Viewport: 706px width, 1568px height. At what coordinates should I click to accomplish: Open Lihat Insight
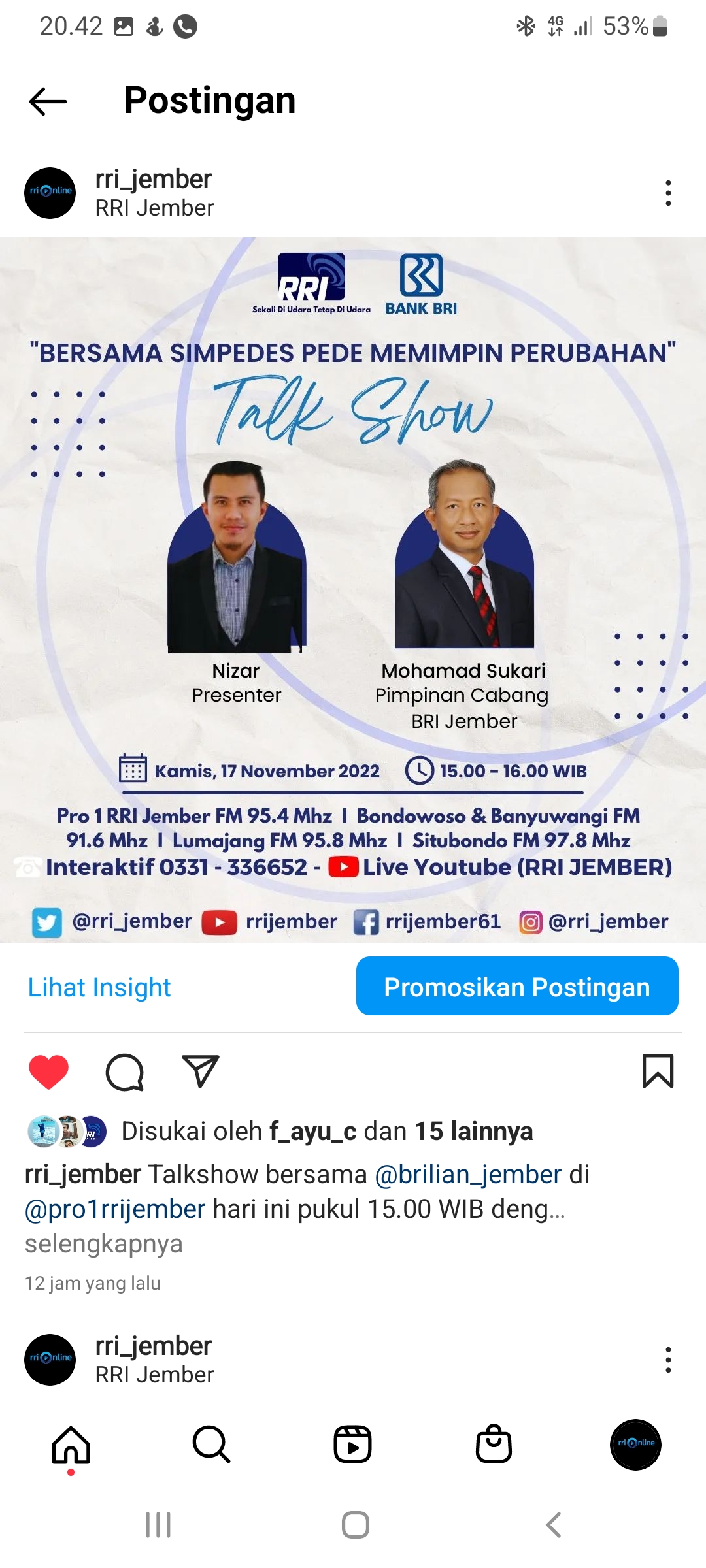point(99,987)
